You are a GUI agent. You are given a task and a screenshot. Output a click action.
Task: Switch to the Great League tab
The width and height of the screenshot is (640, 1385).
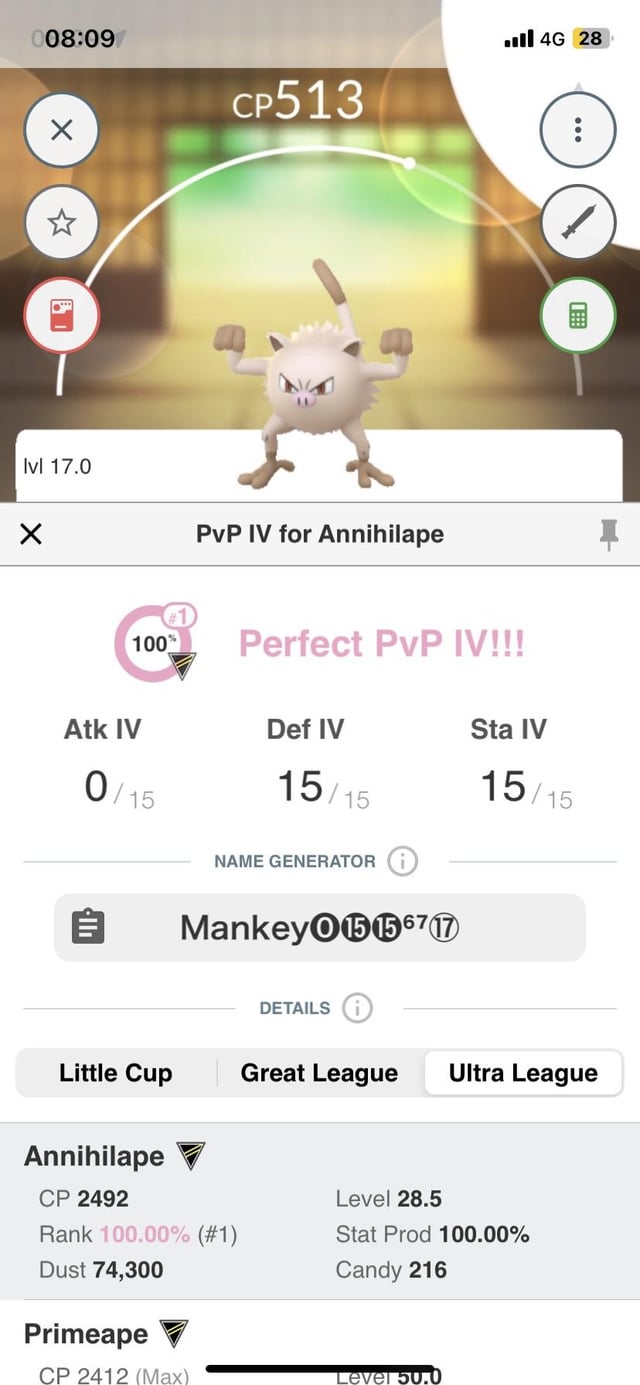pyautogui.click(x=319, y=1073)
